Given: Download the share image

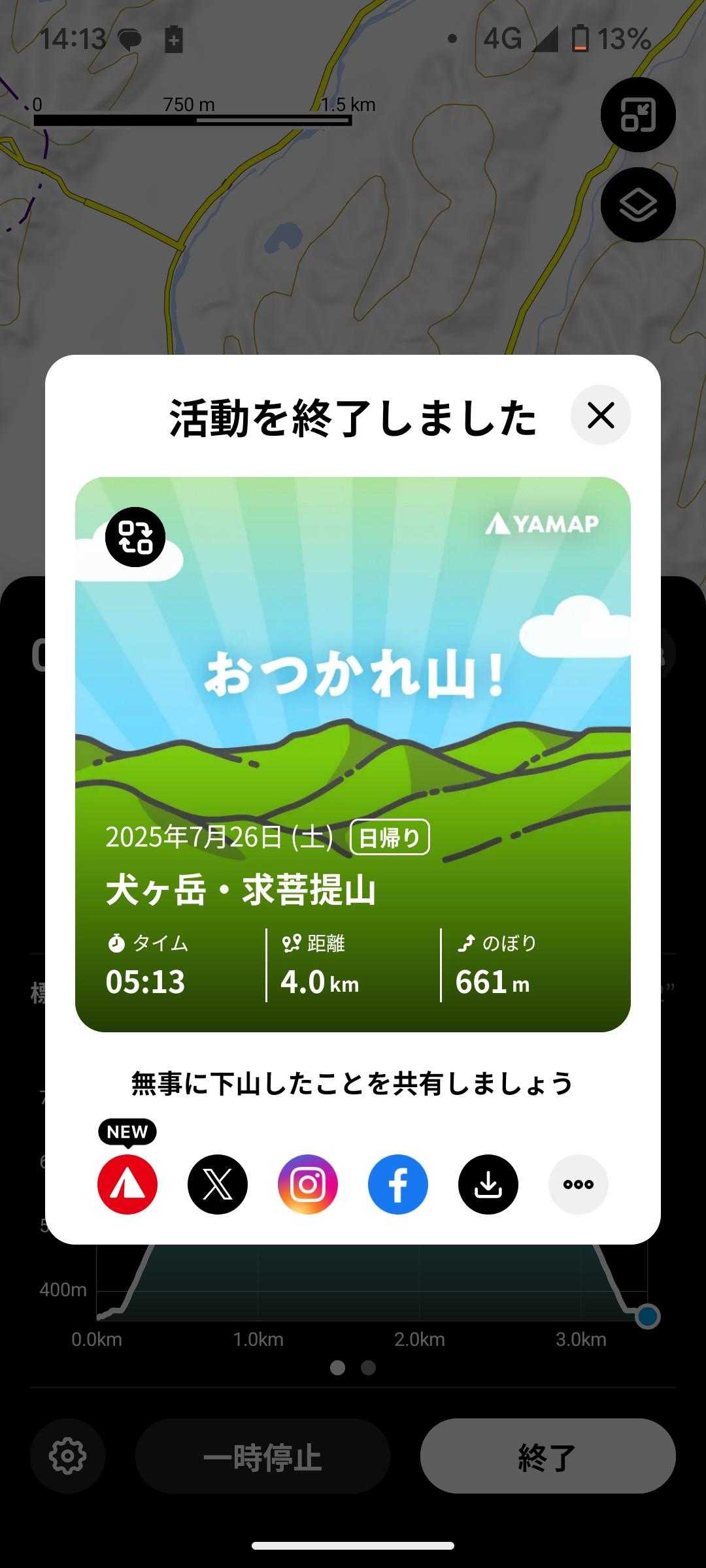Looking at the screenshot, I should pyautogui.click(x=488, y=1184).
